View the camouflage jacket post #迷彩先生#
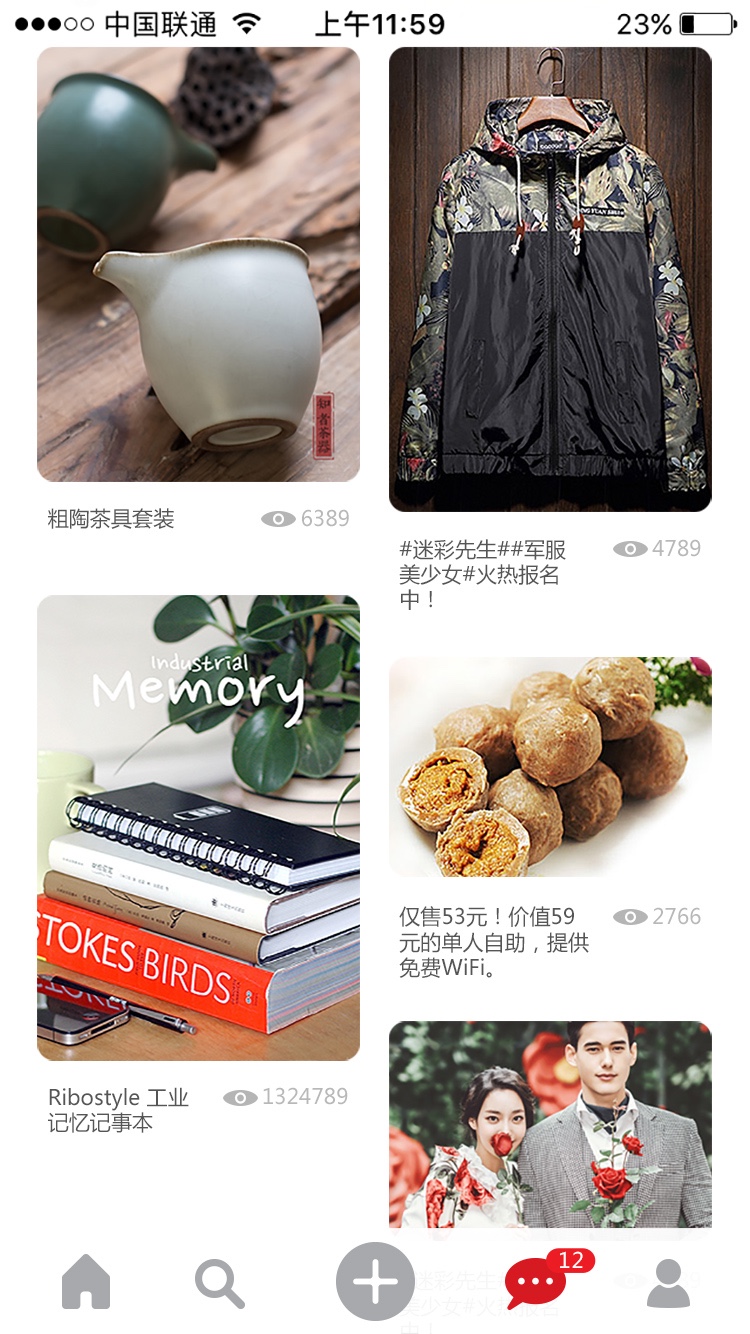Viewport: 750px width, 1334px height. point(550,280)
